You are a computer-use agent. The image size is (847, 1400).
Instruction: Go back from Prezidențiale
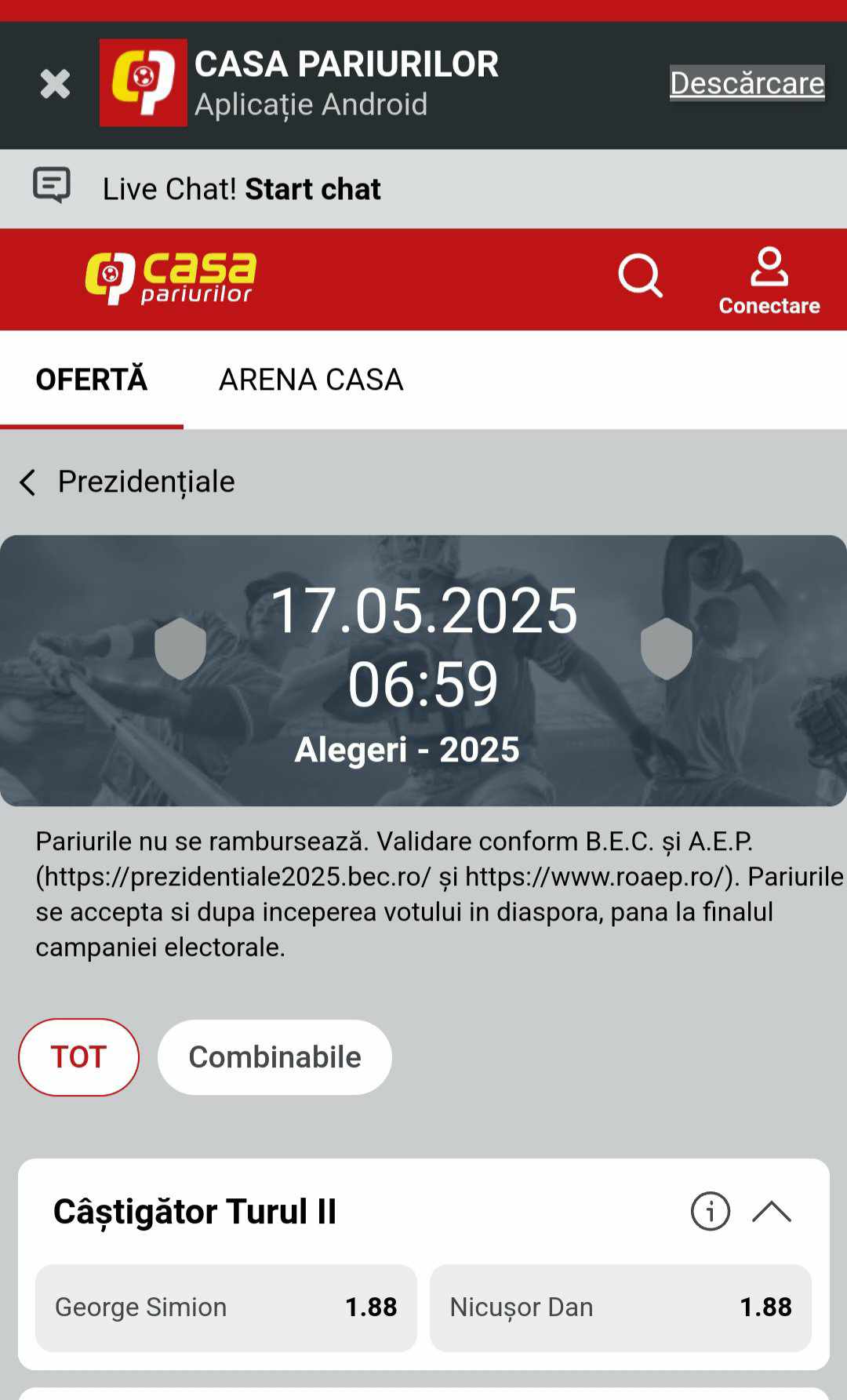28,482
